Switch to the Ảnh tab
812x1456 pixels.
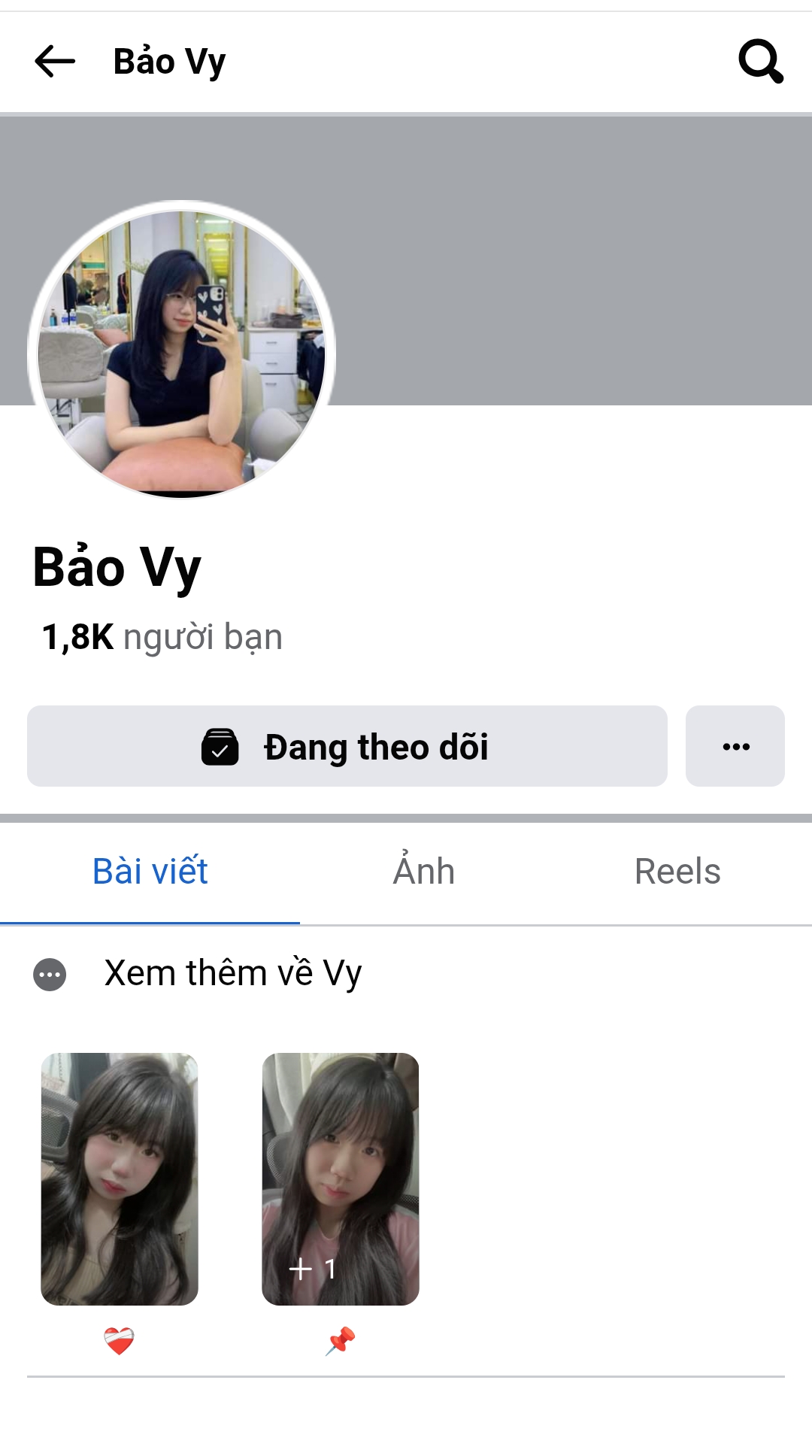tap(424, 872)
